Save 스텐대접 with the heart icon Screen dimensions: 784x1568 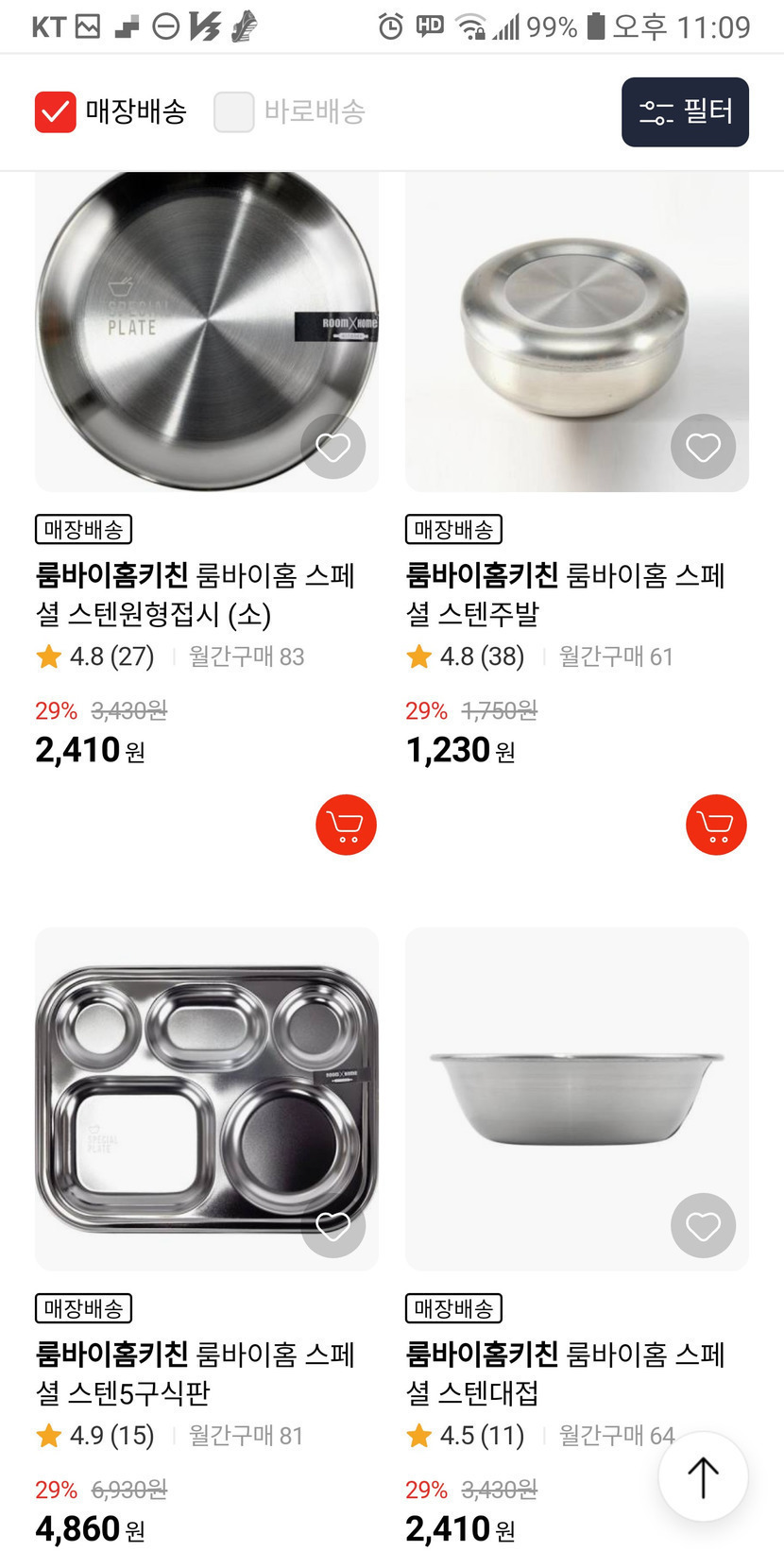click(x=703, y=1226)
